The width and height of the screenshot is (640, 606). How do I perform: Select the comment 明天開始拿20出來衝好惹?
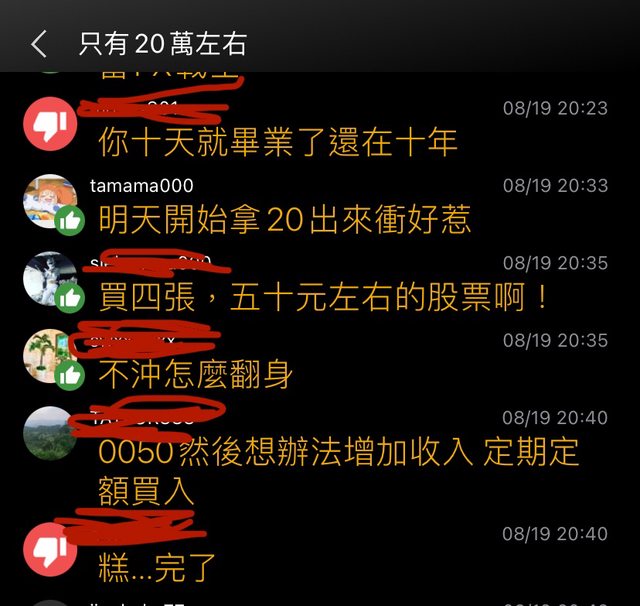click(285, 219)
